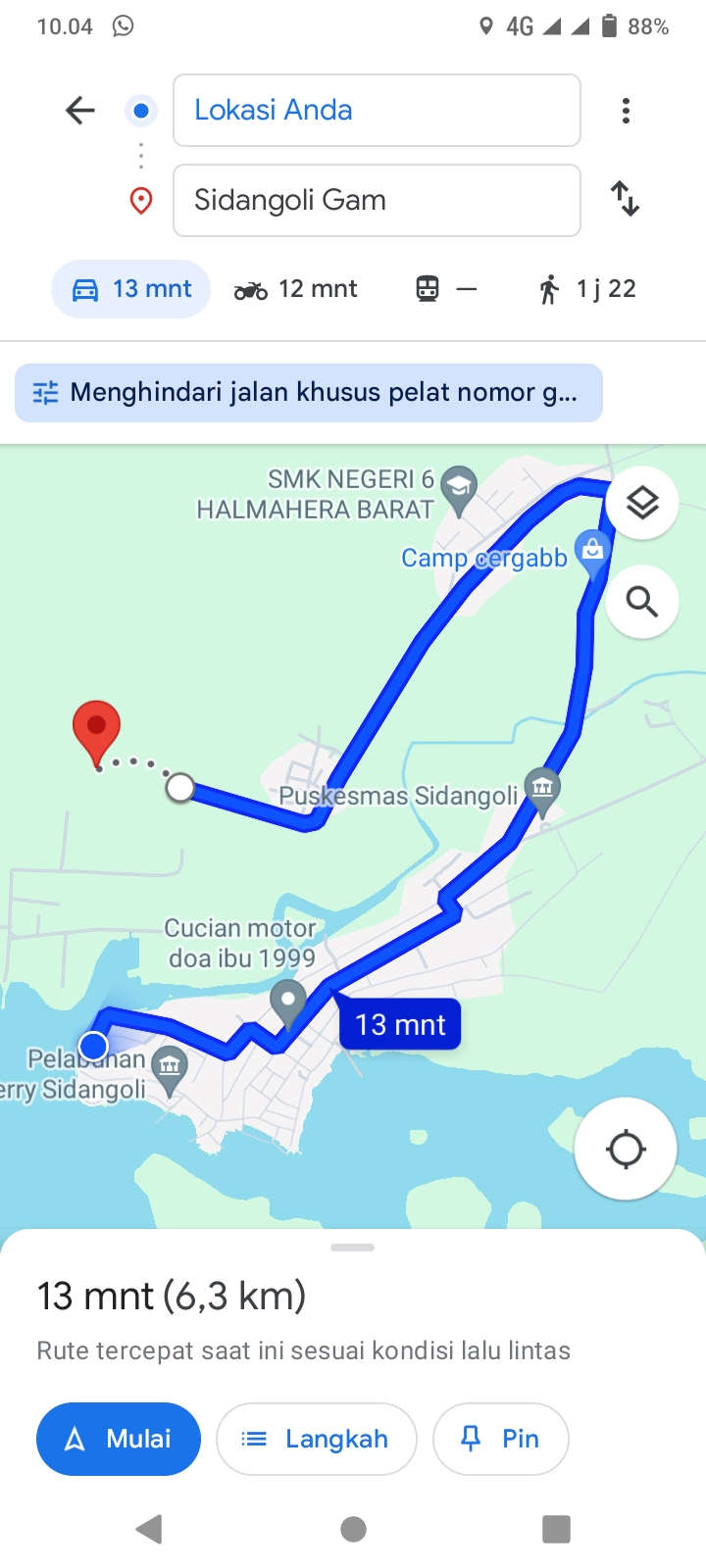Select the car mode 13 mnt tab

point(130,289)
